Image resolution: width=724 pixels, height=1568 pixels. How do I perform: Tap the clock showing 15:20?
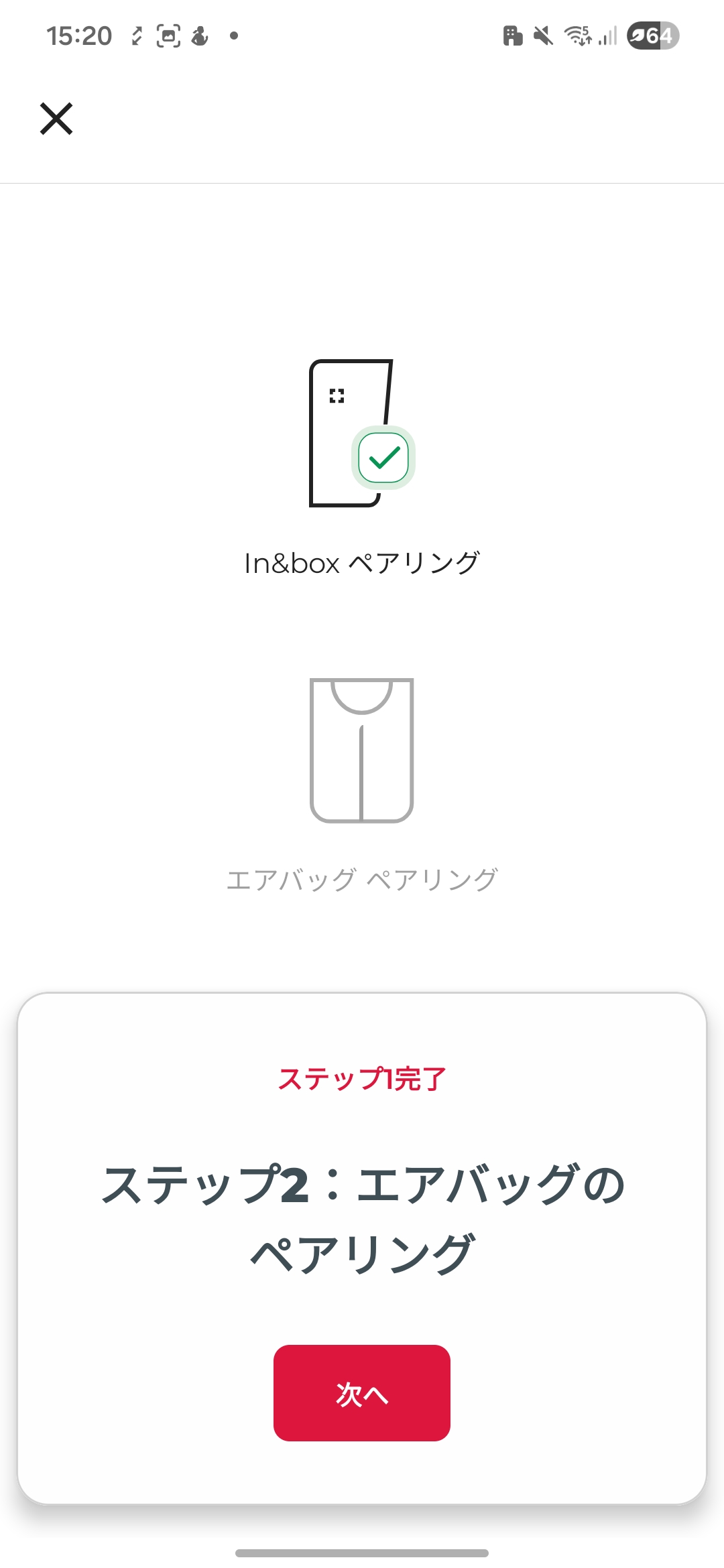(79, 35)
